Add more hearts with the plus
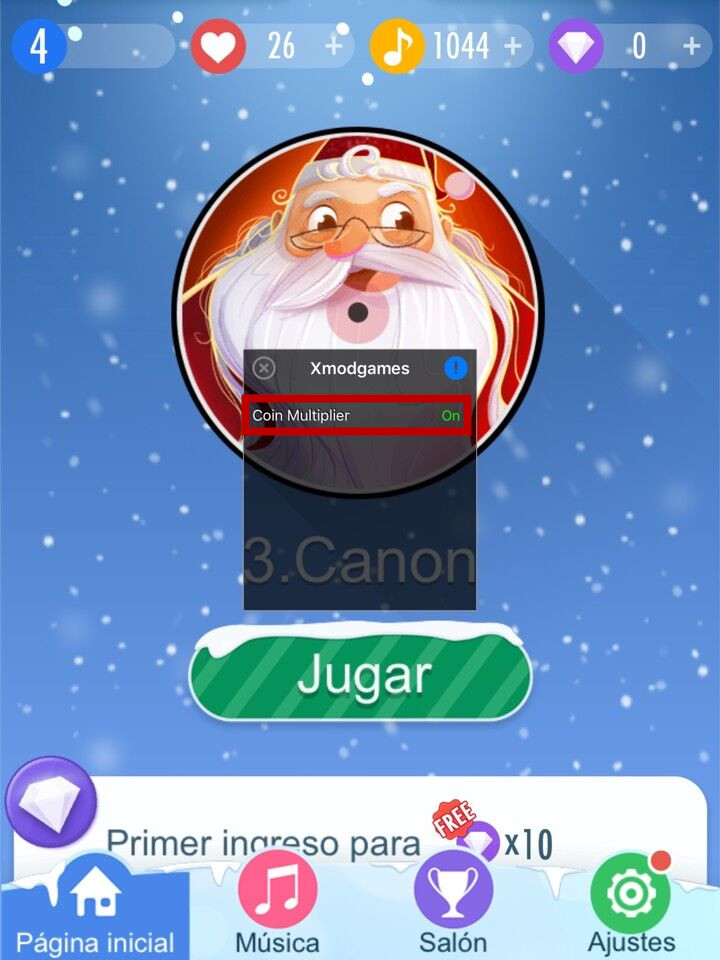 click(x=334, y=46)
